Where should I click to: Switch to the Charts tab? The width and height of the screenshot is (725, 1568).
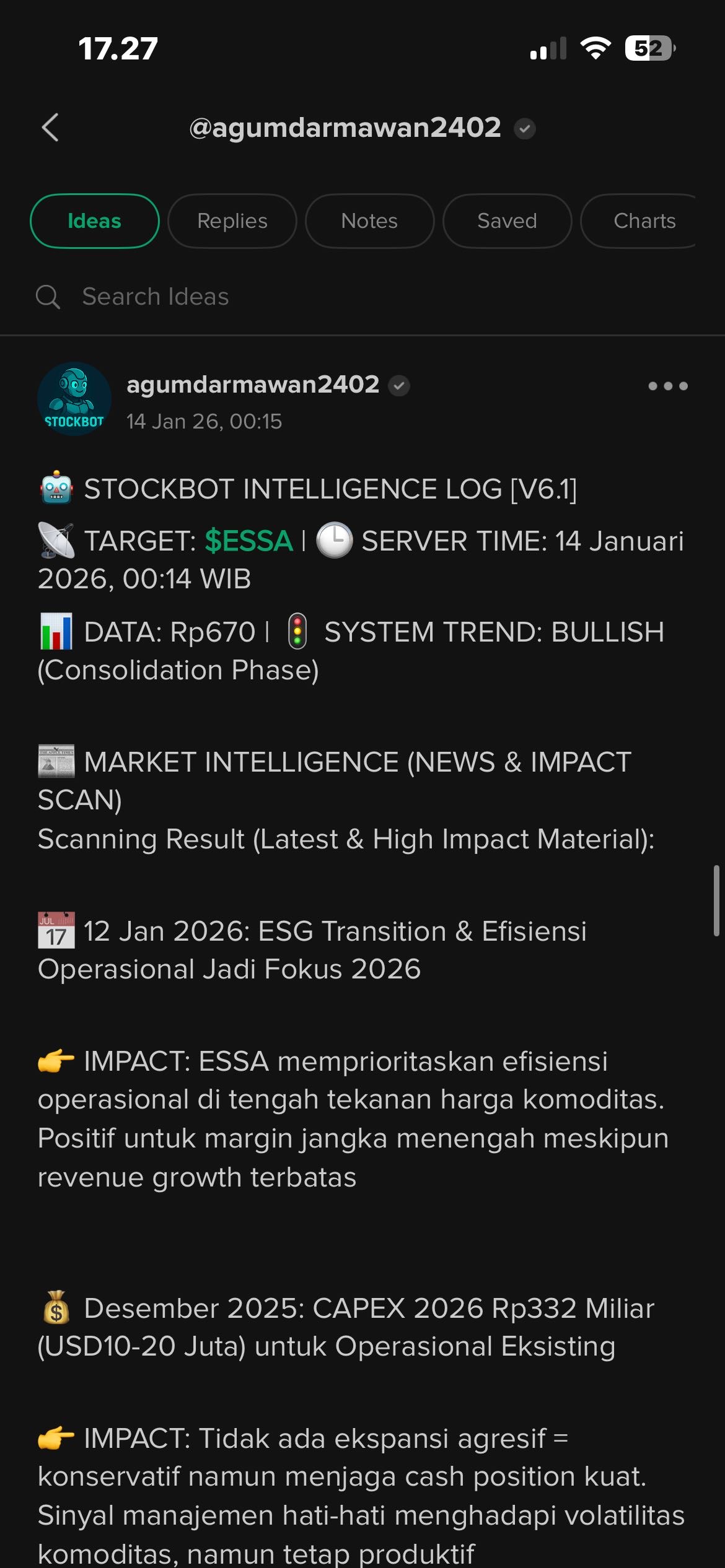[643, 221]
